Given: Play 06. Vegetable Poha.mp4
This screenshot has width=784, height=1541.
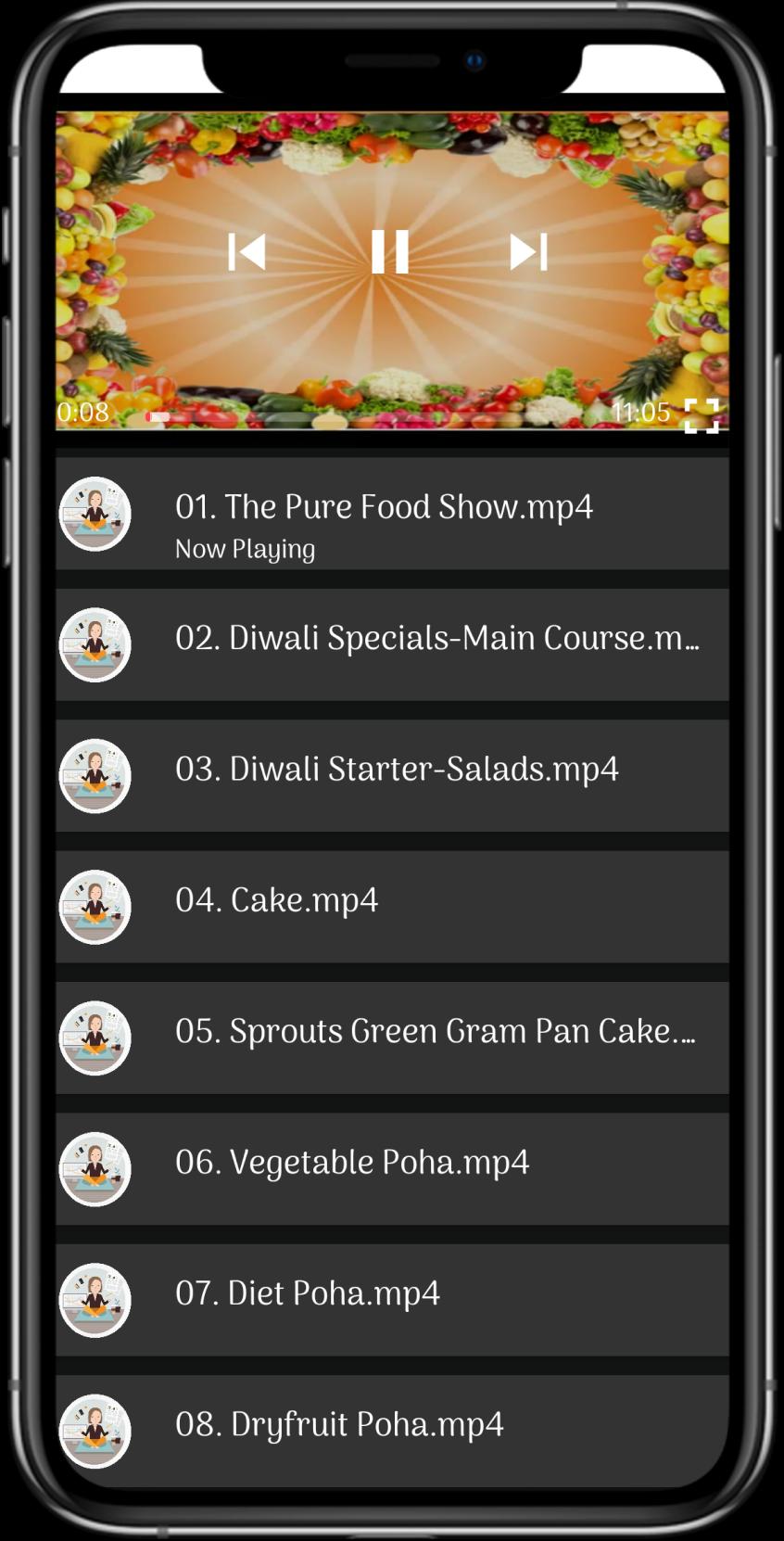Looking at the screenshot, I should point(352,1163).
